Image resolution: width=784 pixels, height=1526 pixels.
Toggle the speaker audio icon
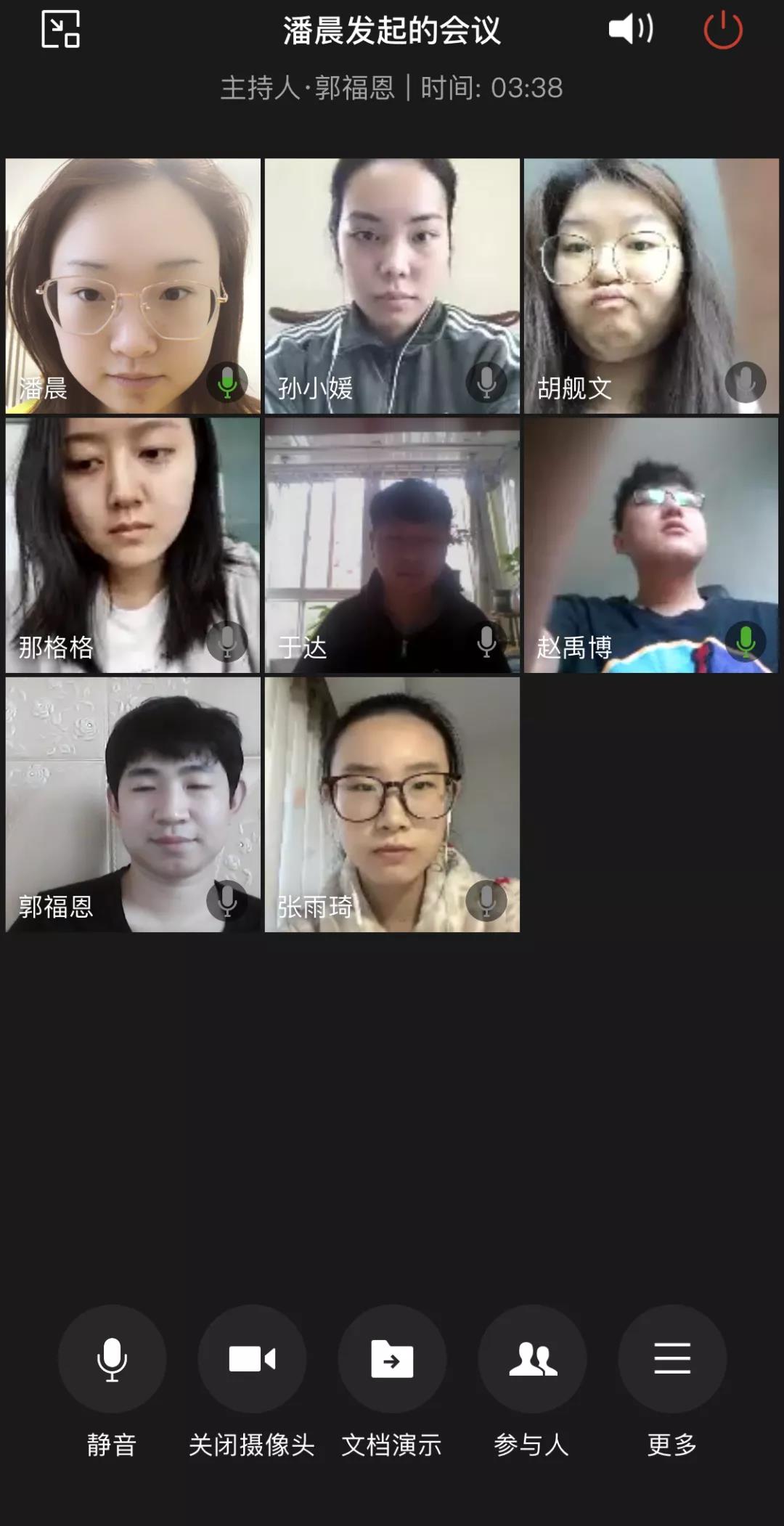[x=630, y=30]
